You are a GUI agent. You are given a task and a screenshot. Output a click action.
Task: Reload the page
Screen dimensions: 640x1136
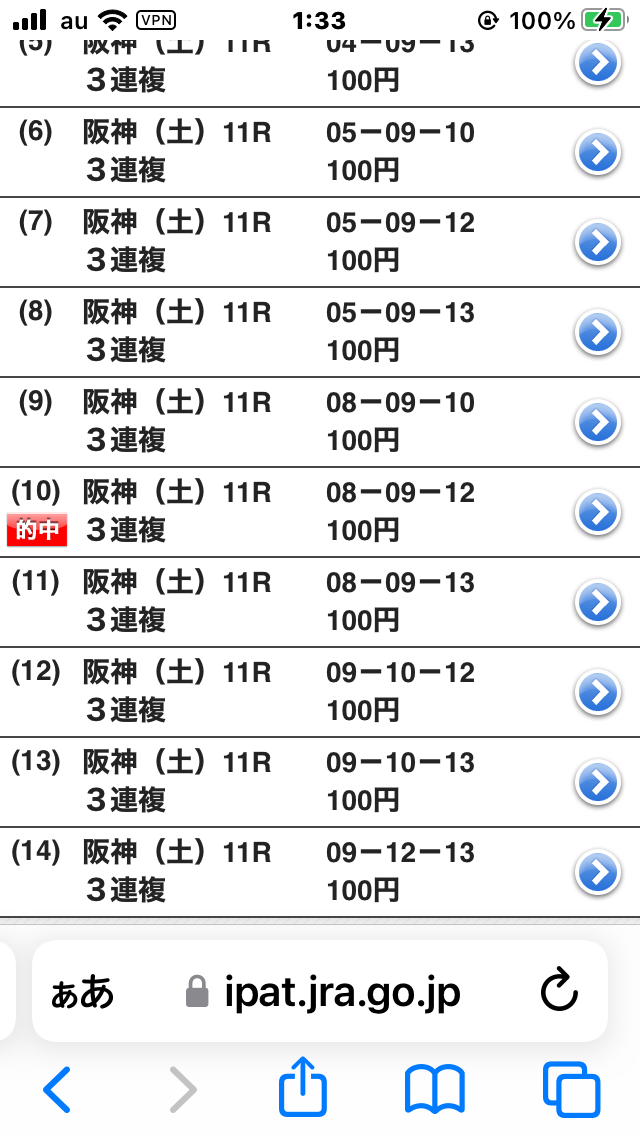pyautogui.click(x=559, y=993)
